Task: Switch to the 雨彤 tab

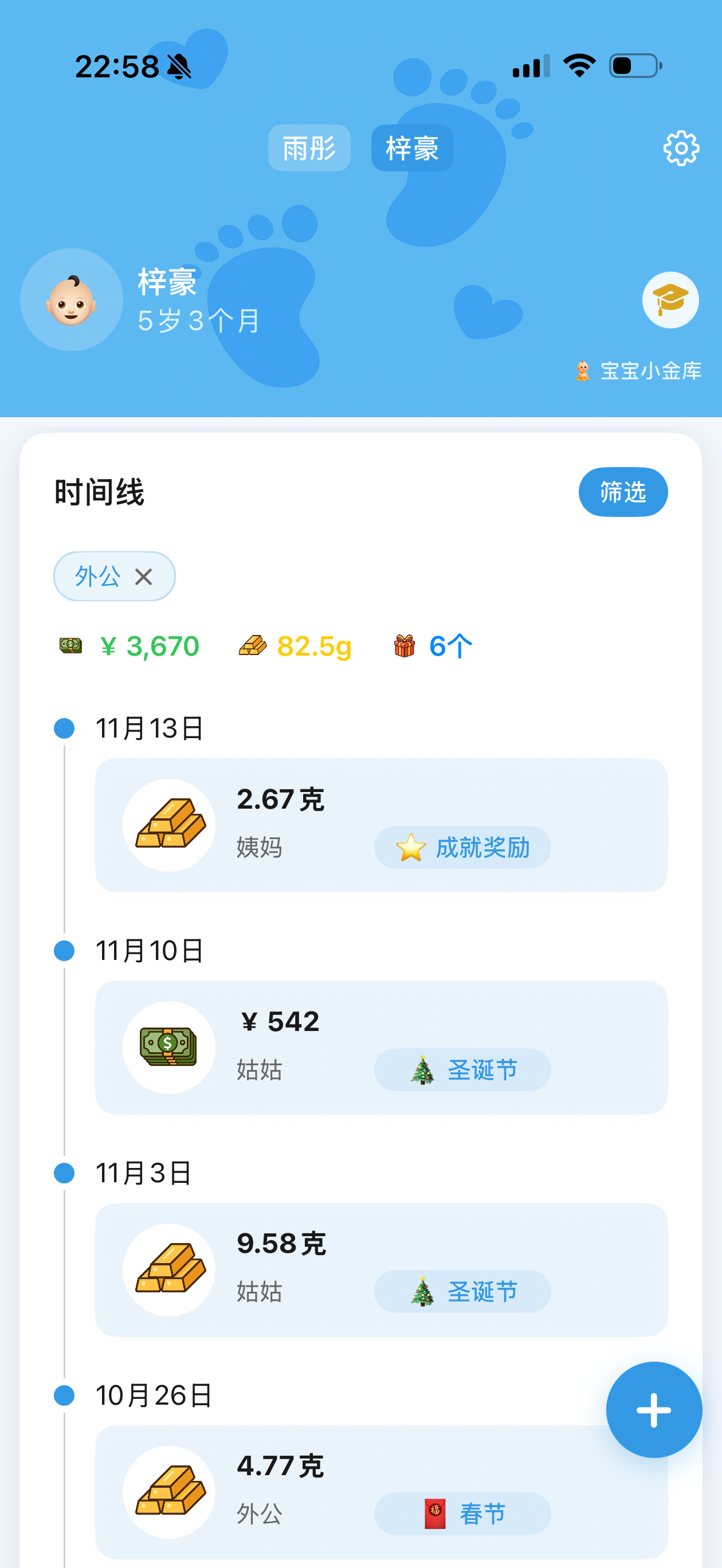Action: [309, 147]
